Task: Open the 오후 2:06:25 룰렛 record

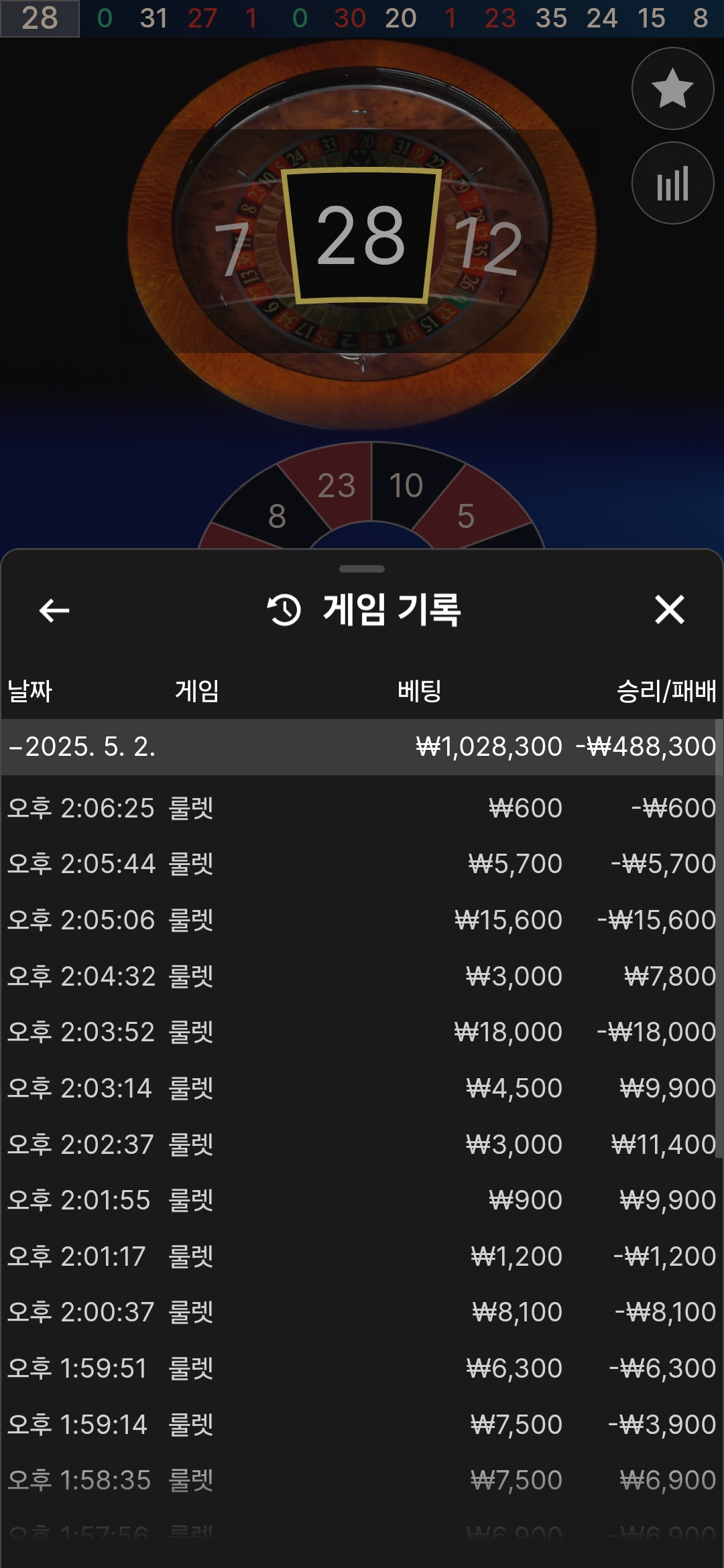Action: pos(362,808)
